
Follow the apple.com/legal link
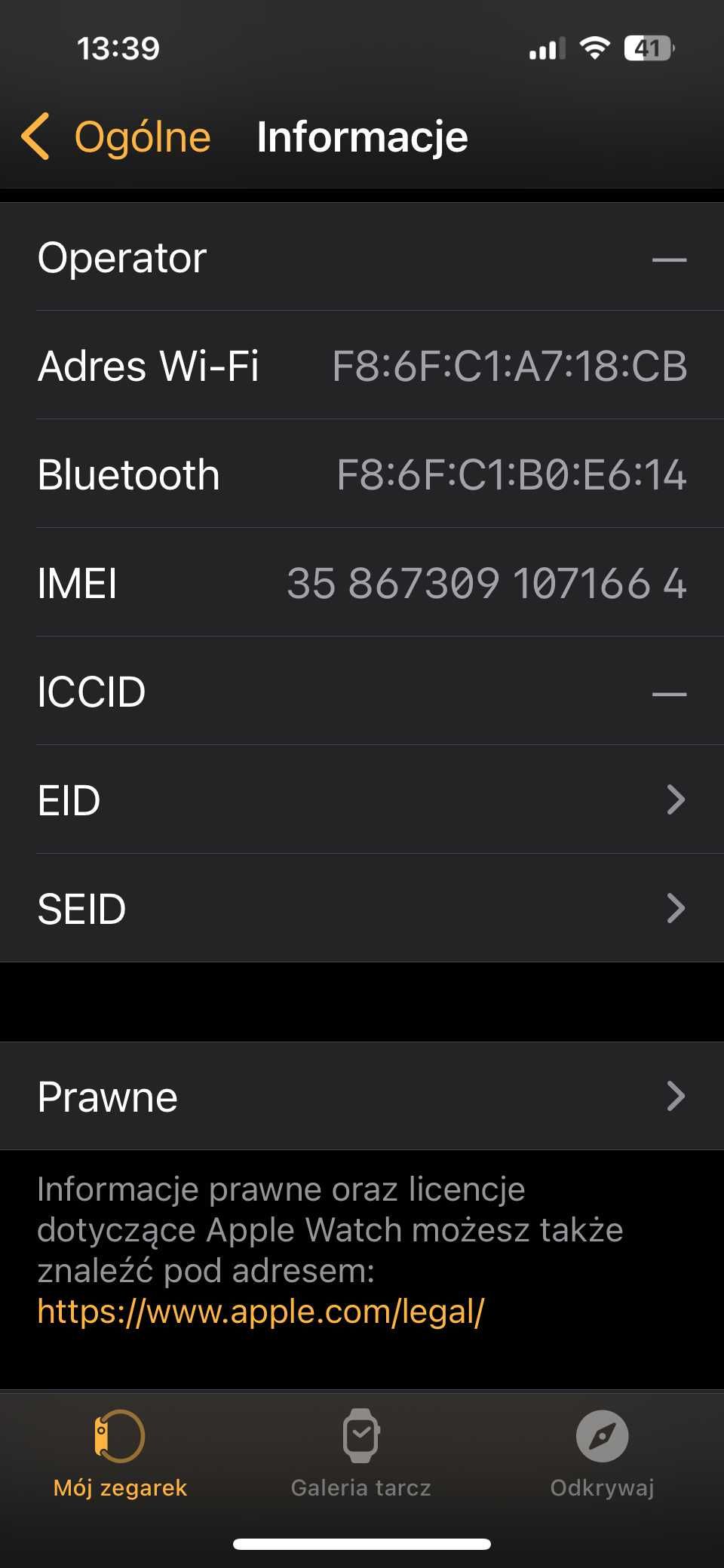pos(261,1312)
